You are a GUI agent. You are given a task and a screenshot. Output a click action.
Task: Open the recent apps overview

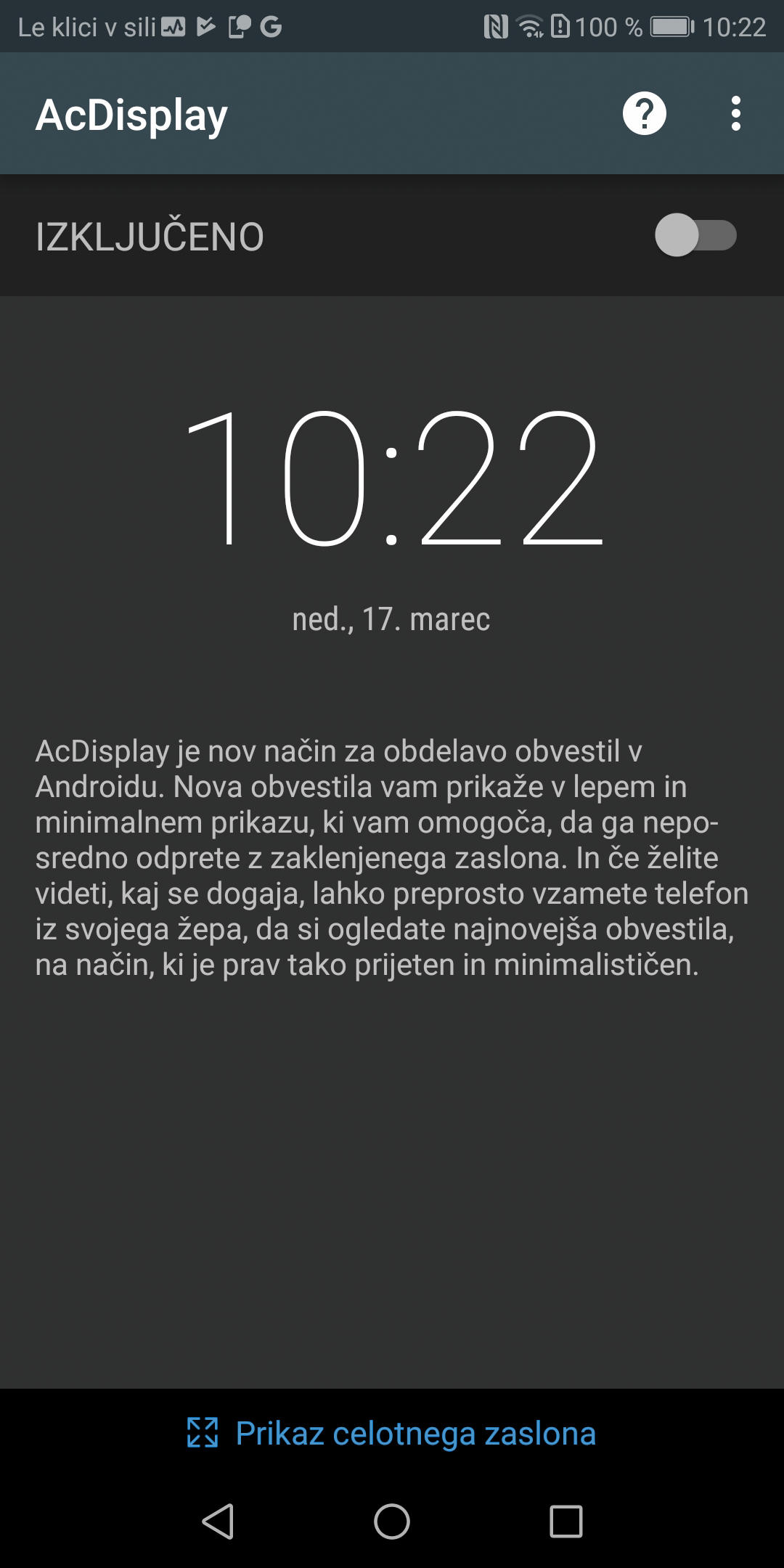click(x=566, y=1521)
